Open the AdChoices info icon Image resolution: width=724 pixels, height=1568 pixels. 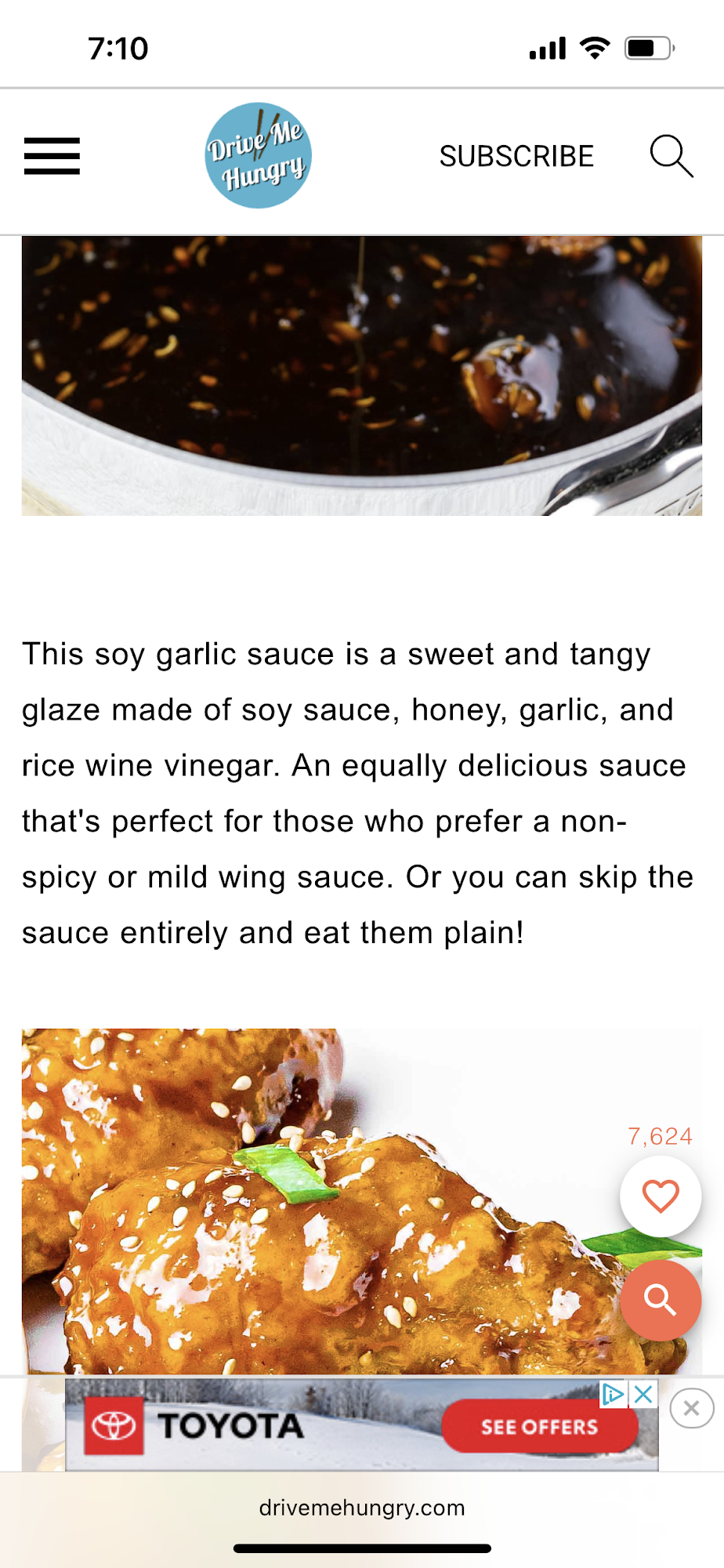pos(614,1394)
